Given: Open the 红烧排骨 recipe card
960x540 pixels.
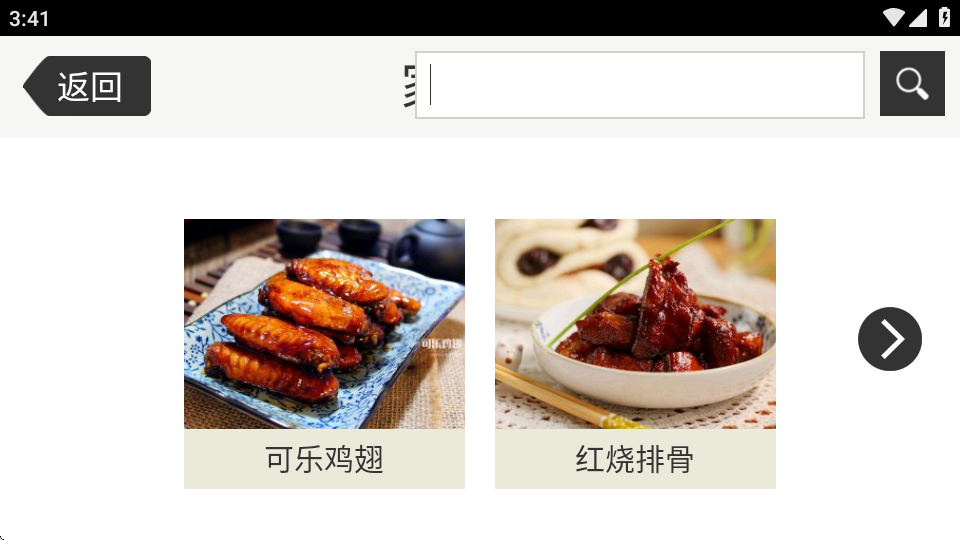Looking at the screenshot, I should click(x=635, y=353).
